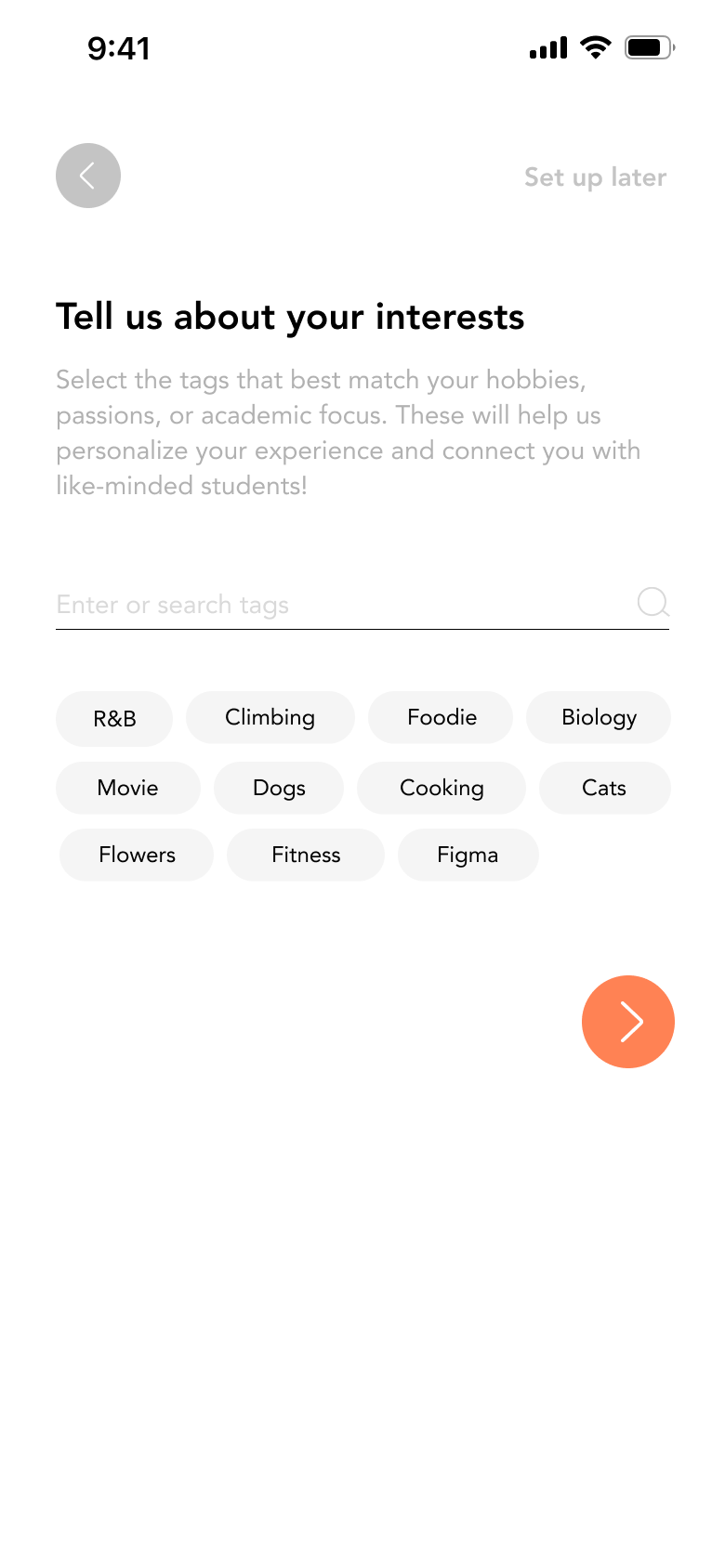Pick the Flowers interest chip

click(x=137, y=855)
